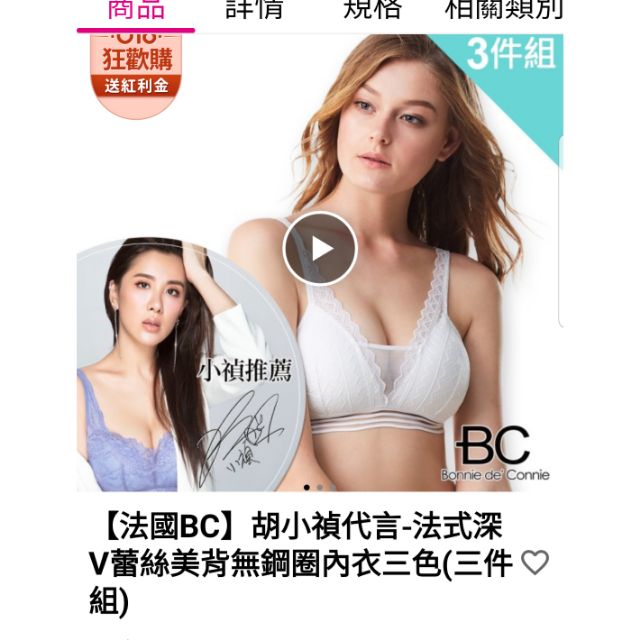Open the 詳情 tab
640x640 pixels.
pyautogui.click(x=254, y=10)
